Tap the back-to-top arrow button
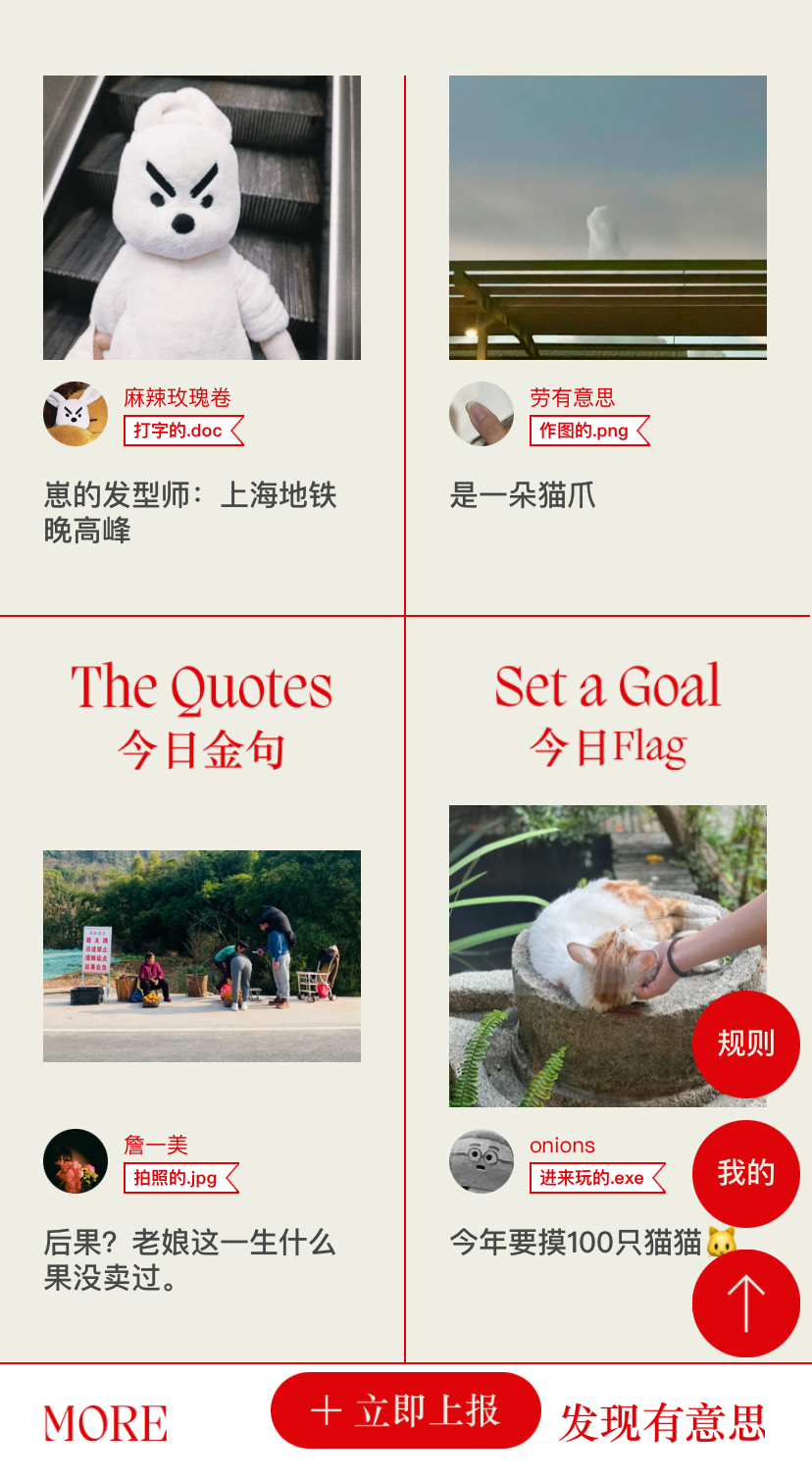The height and width of the screenshot is (1480, 812). point(746,1303)
